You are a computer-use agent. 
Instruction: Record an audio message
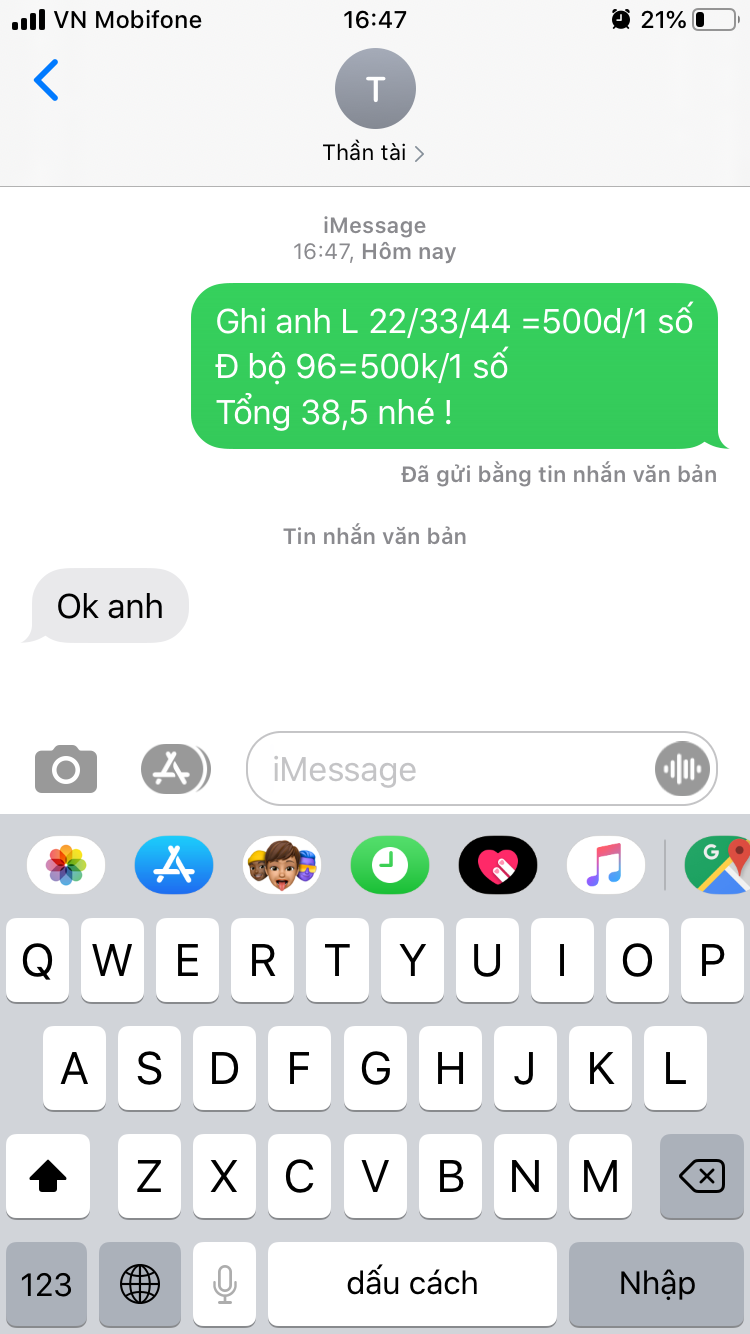pyautogui.click(x=684, y=769)
